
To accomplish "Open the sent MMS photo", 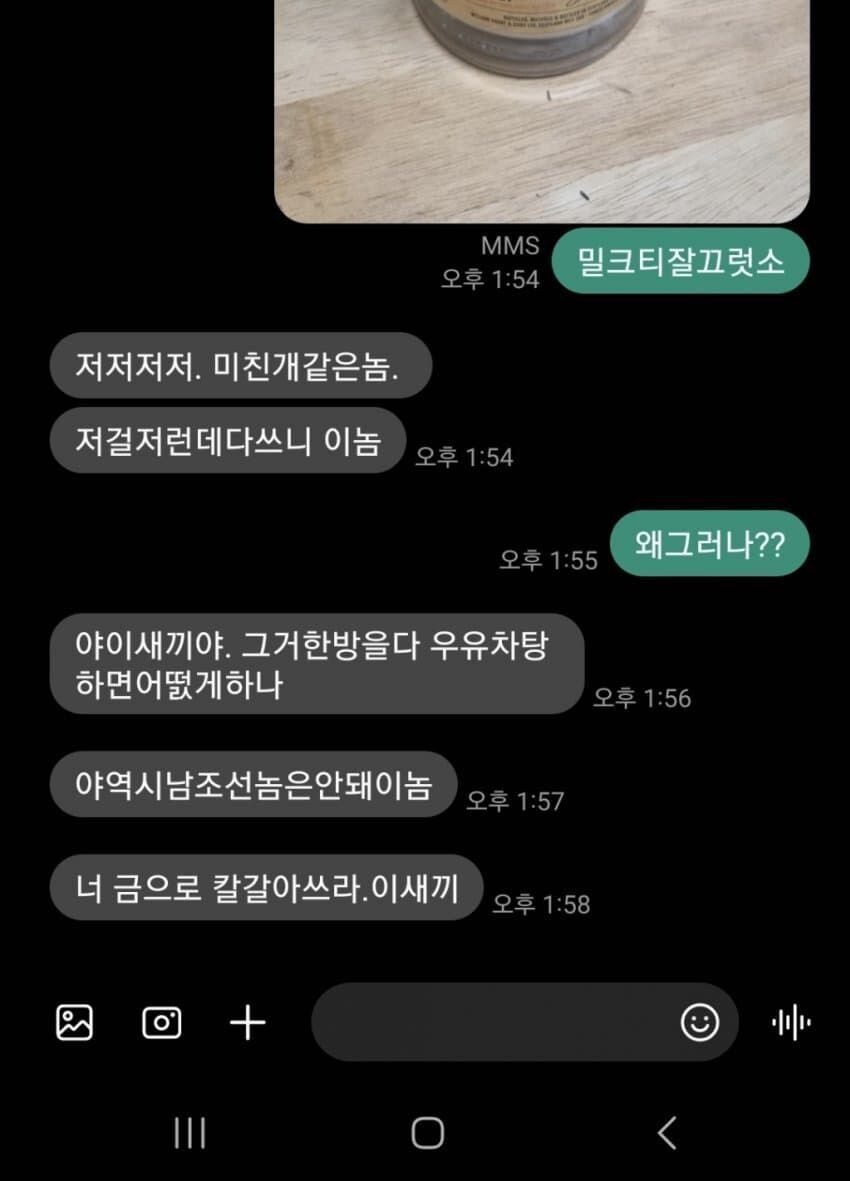I will (x=542, y=110).
